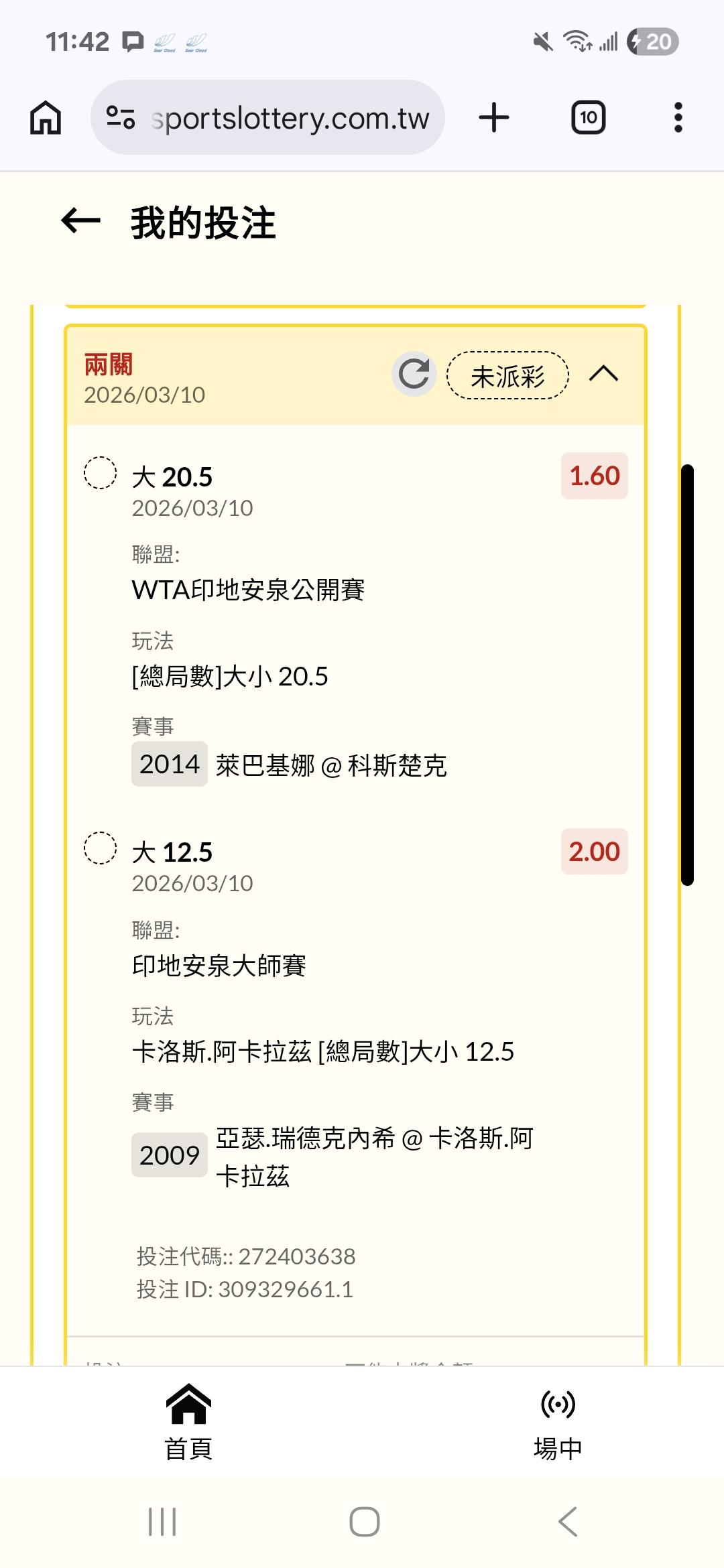The width and height of the screenshot is (724, 1568).
Task: Refresh the 兩關 bet status
Action: coord(414,374)
